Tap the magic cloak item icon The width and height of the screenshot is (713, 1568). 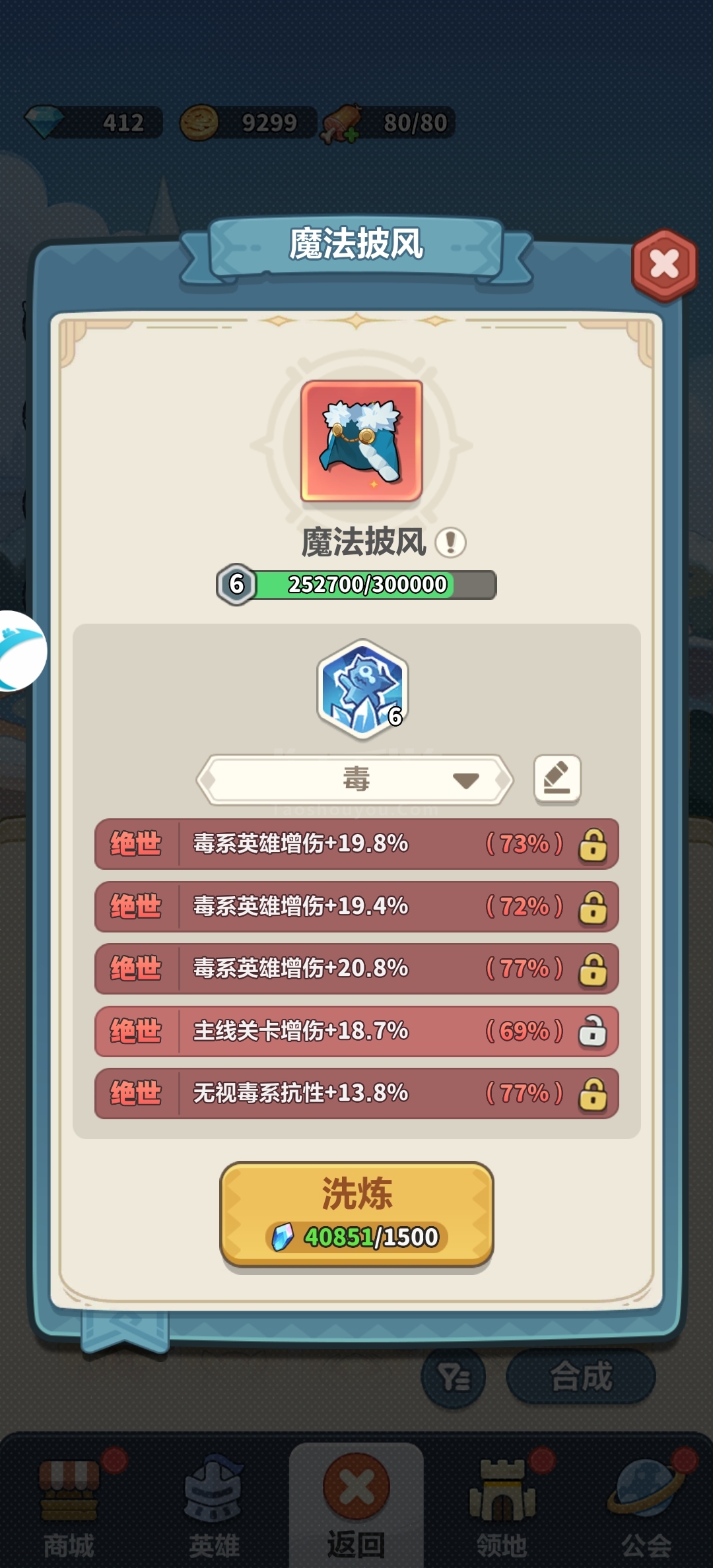362,441
